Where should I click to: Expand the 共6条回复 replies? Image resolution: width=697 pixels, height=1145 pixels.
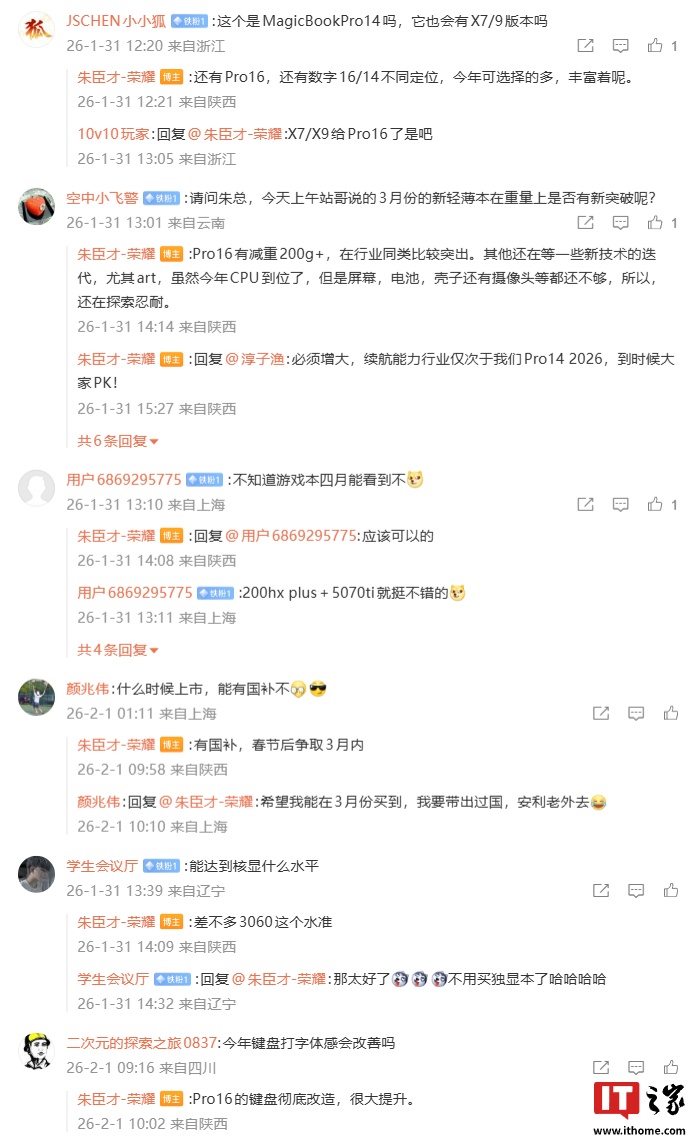click(118, 441)
